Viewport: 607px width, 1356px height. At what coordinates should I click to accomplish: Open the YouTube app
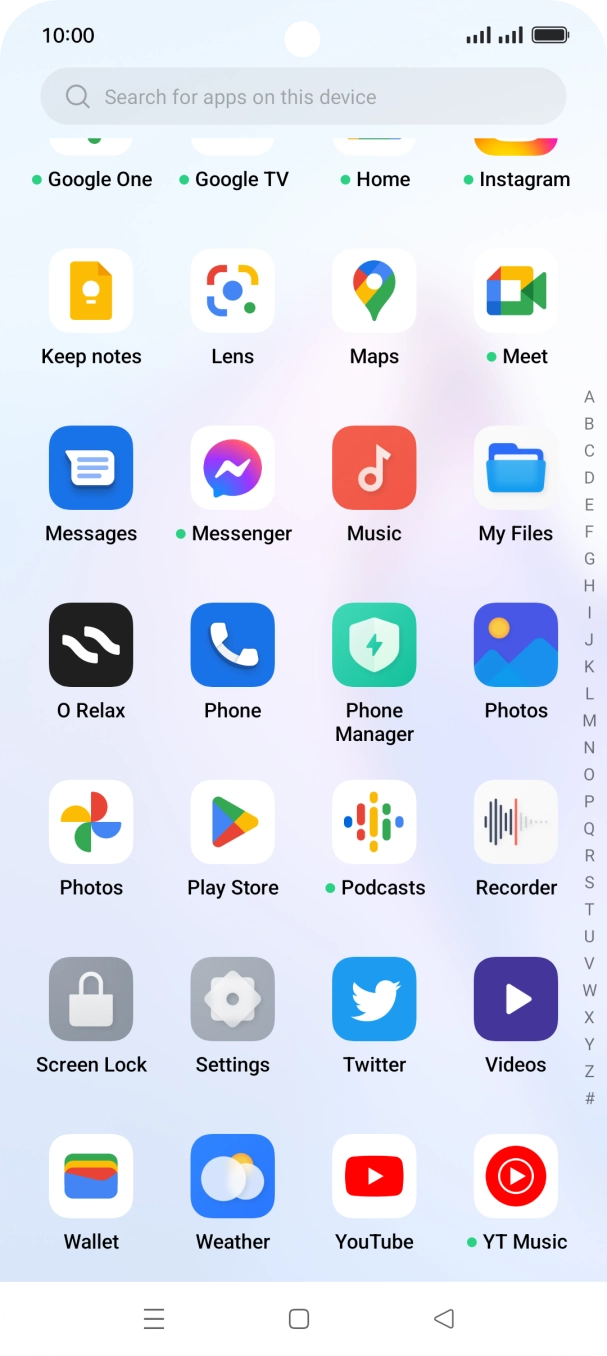(x=374, y=1176)
